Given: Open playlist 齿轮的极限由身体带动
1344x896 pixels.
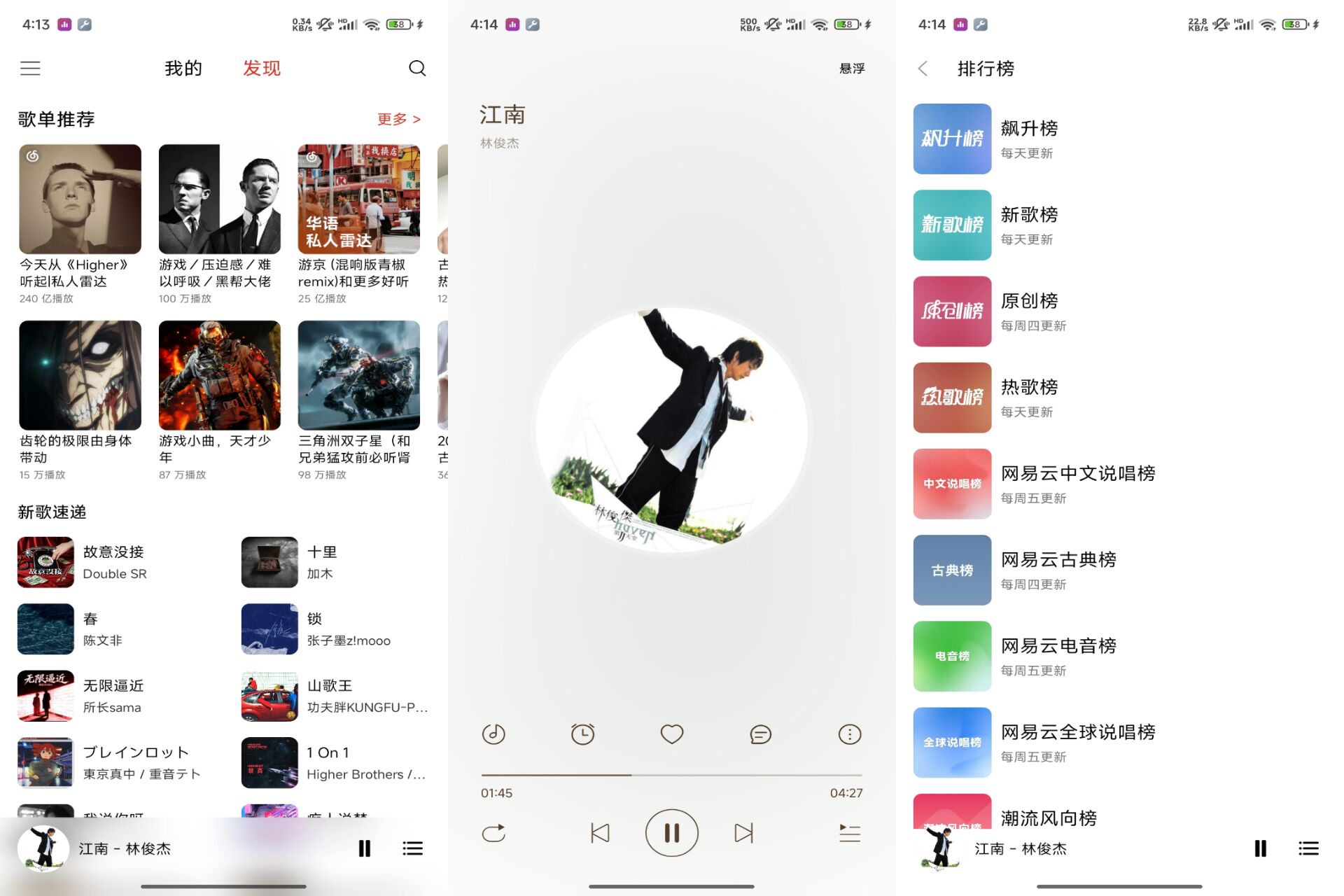Looking at the screenshot, I should pos(80,375).
